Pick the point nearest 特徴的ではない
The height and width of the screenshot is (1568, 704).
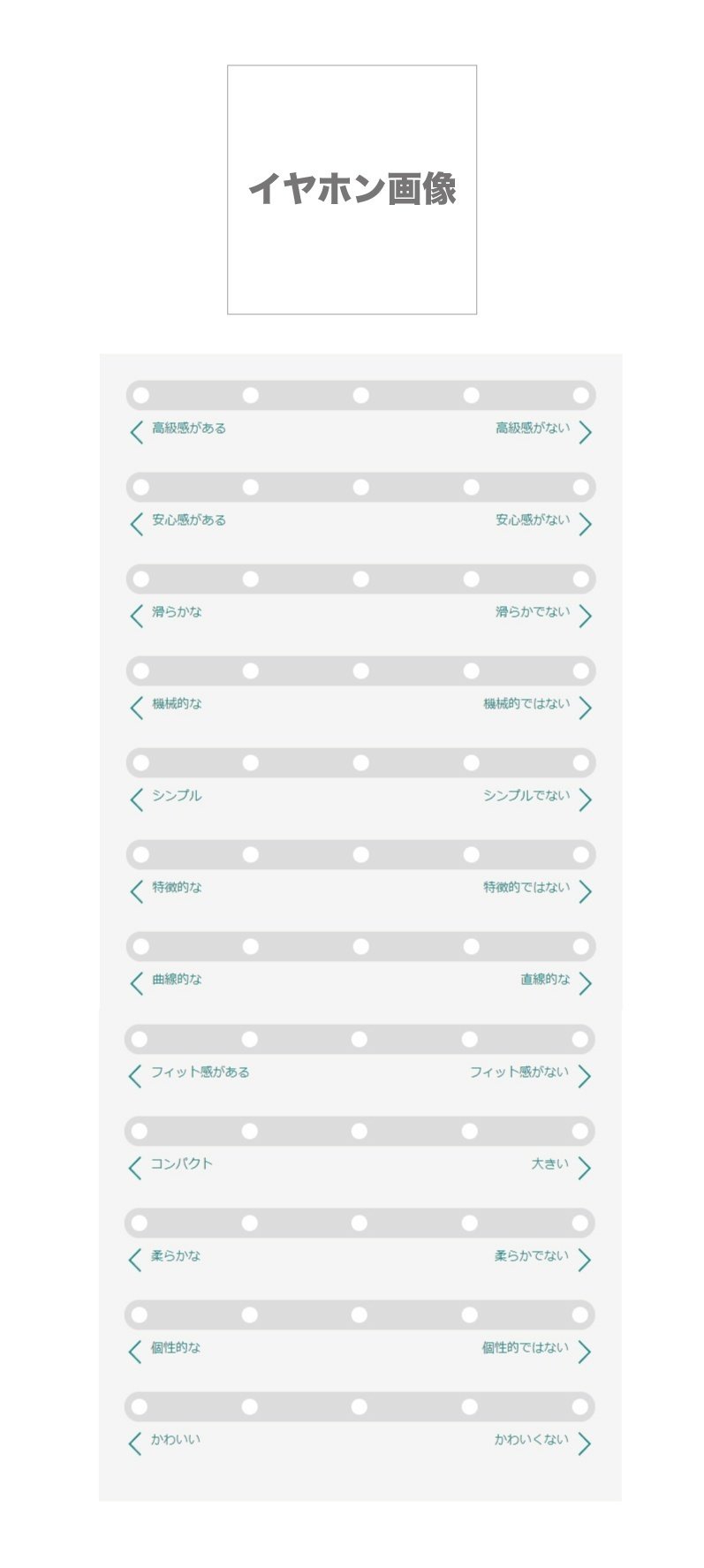click(580, 854)
